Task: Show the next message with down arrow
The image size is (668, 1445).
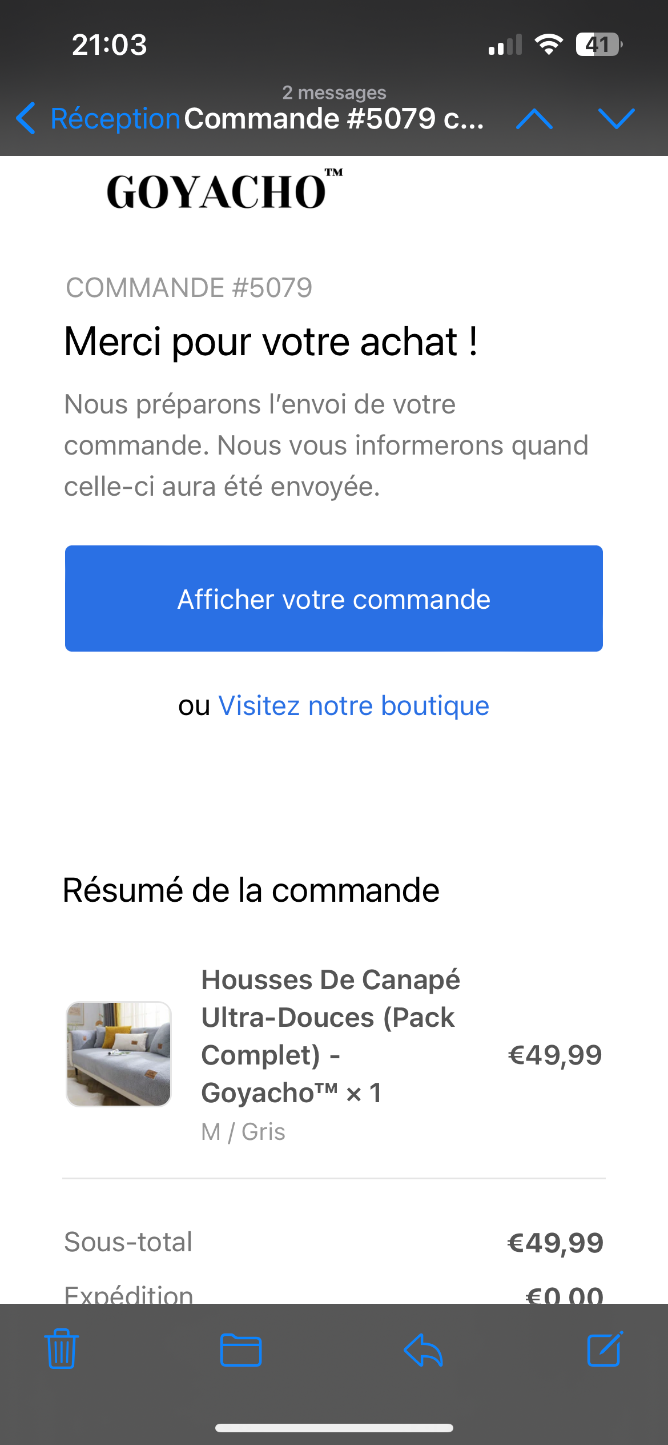Action: pyautogui.click(x=616, y=119)
